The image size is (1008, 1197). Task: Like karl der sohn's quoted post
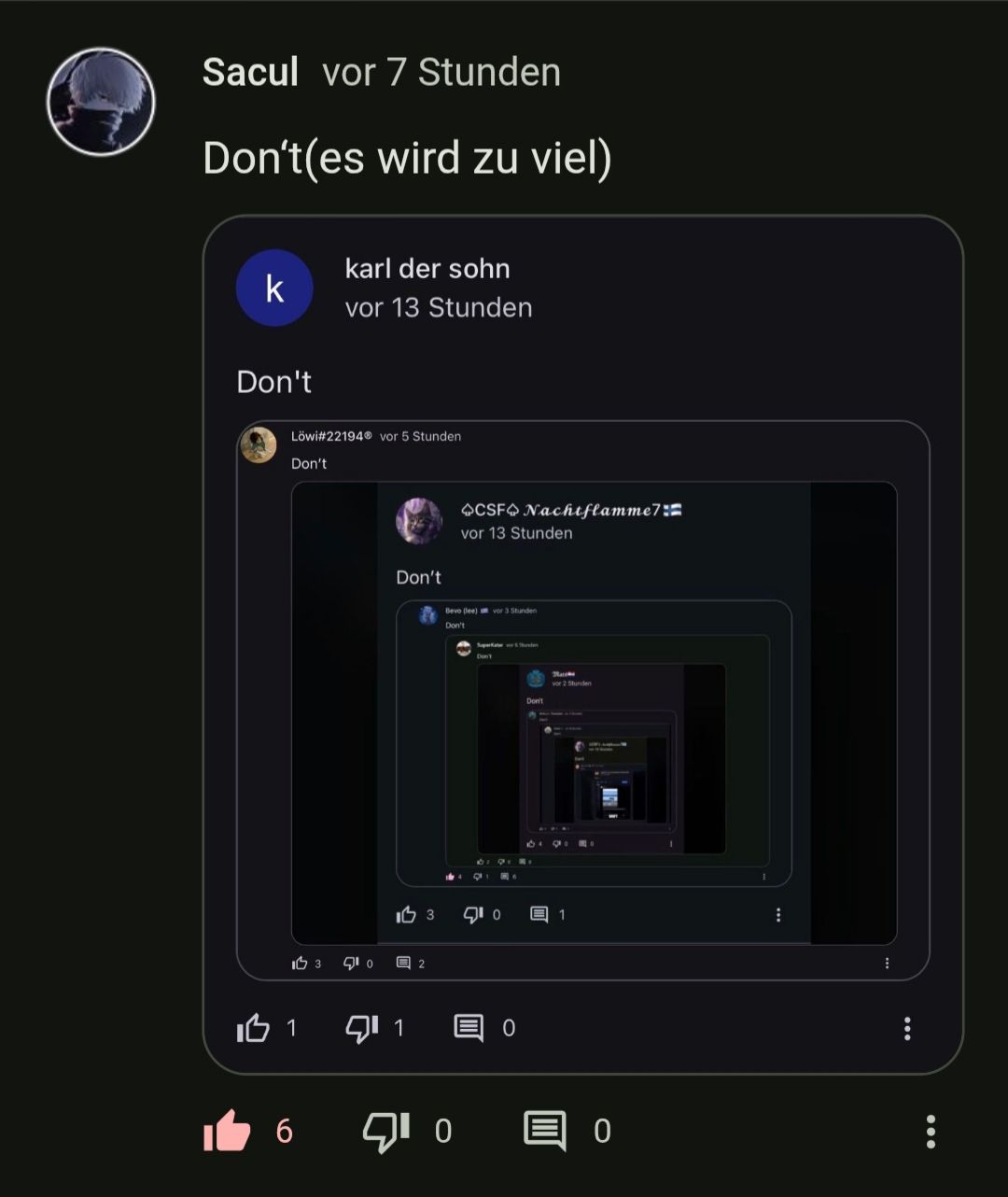[253, 1028]
